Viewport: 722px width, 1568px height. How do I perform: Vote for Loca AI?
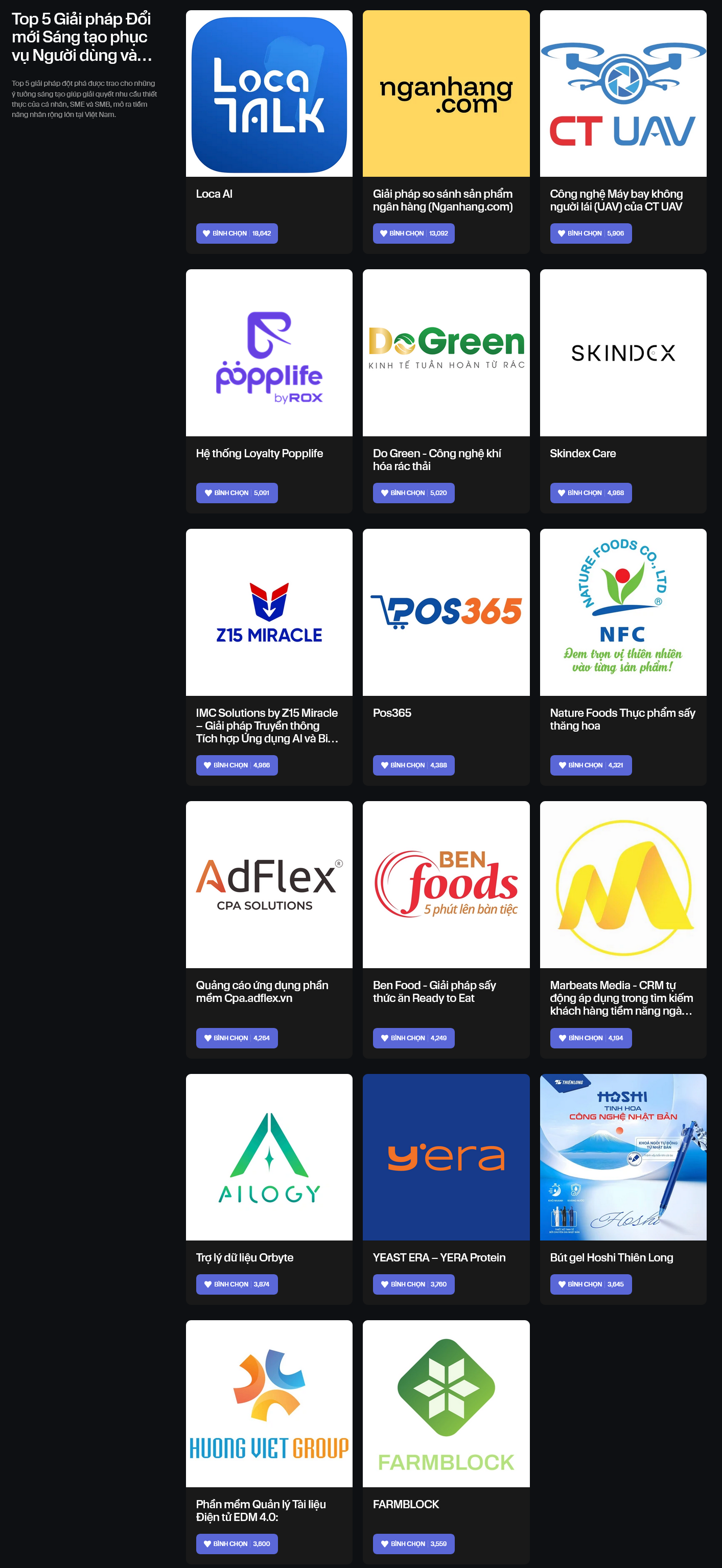tap(236, 233)
